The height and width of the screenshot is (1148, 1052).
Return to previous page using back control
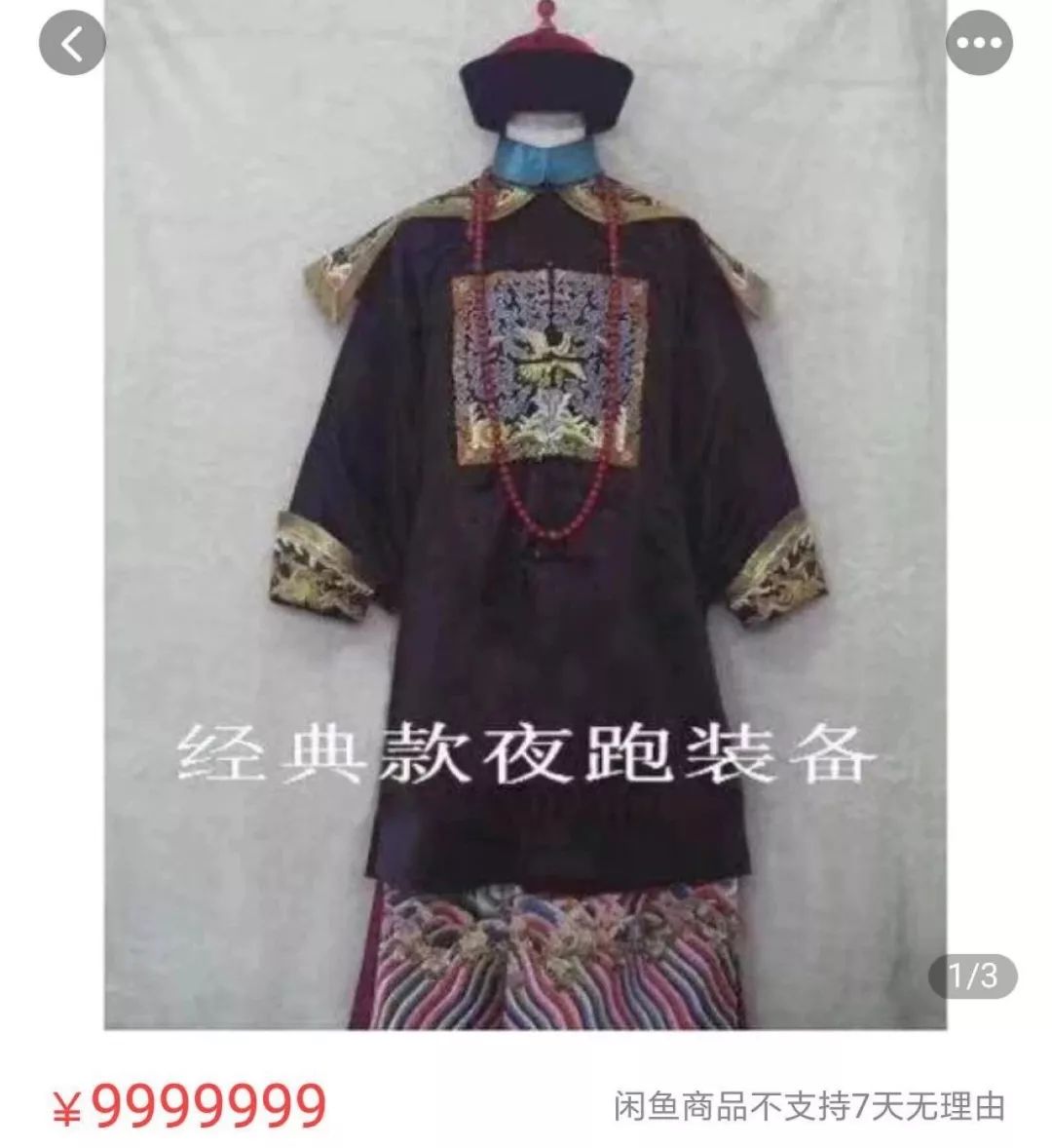[73, 43]
